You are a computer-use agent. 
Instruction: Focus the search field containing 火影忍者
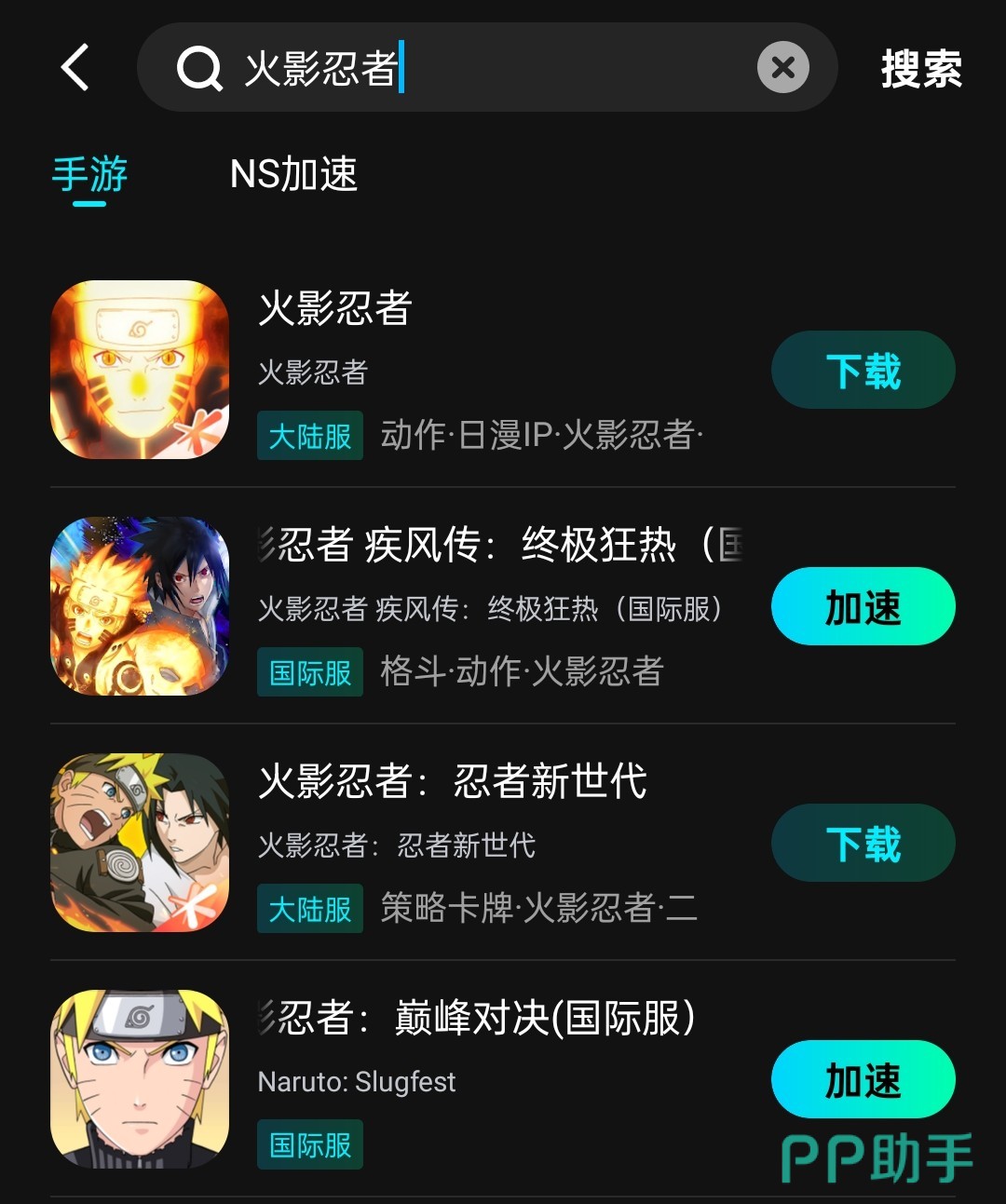[x=487, y=67]
